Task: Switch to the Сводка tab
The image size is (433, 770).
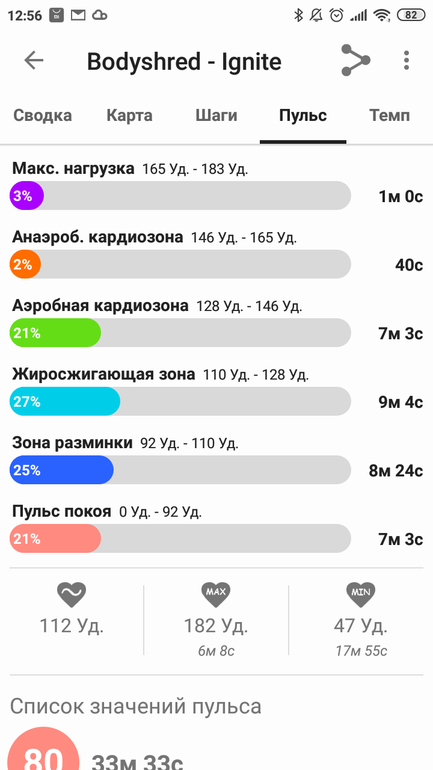Action: pyautogui.click(x=42, y=116)
